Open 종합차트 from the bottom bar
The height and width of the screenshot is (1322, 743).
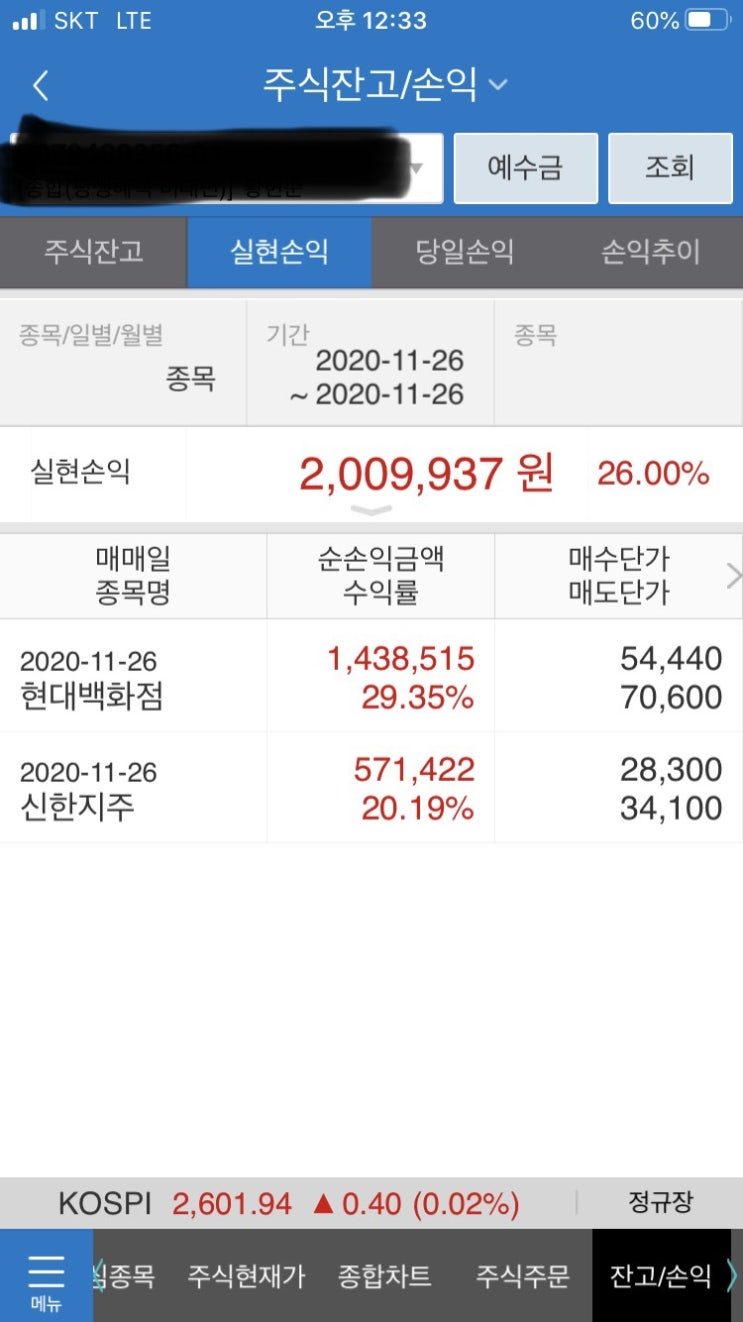[385, 1276]
